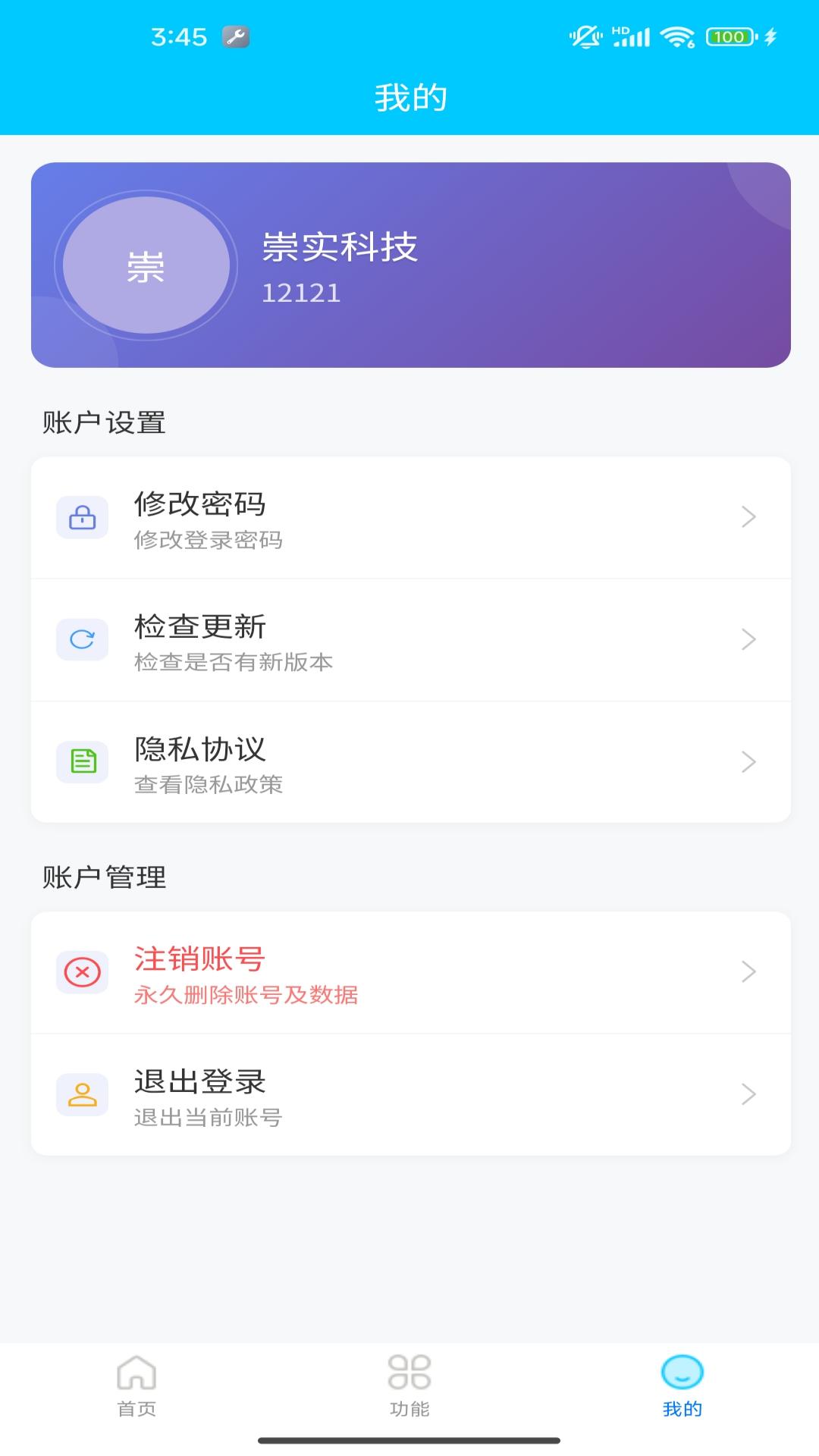Select the yellow person icon beside 退出登录
The image size is (819, 1456).
(83, 1094)
